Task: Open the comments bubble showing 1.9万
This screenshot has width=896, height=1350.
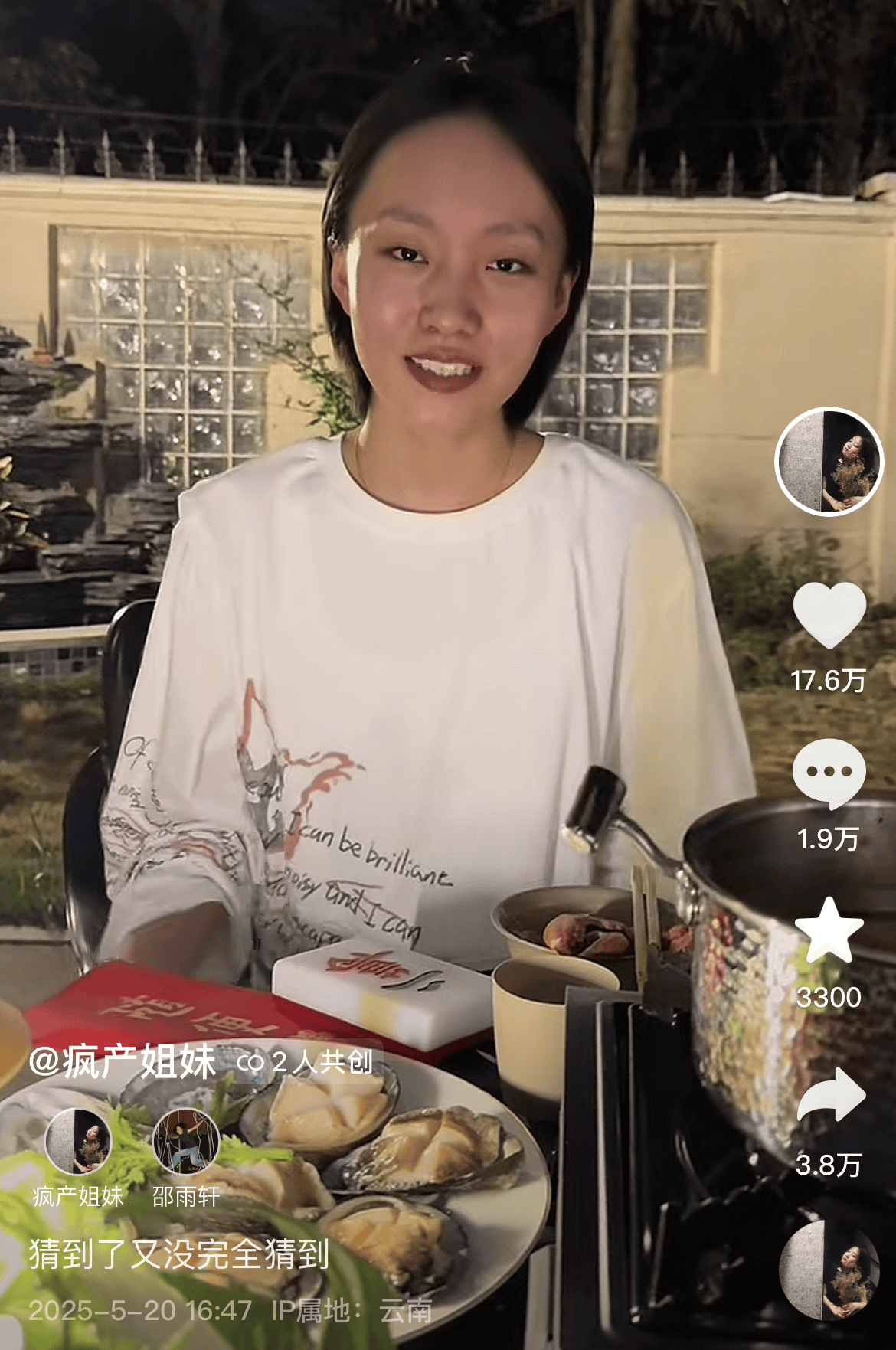Action: coord(829,773)
